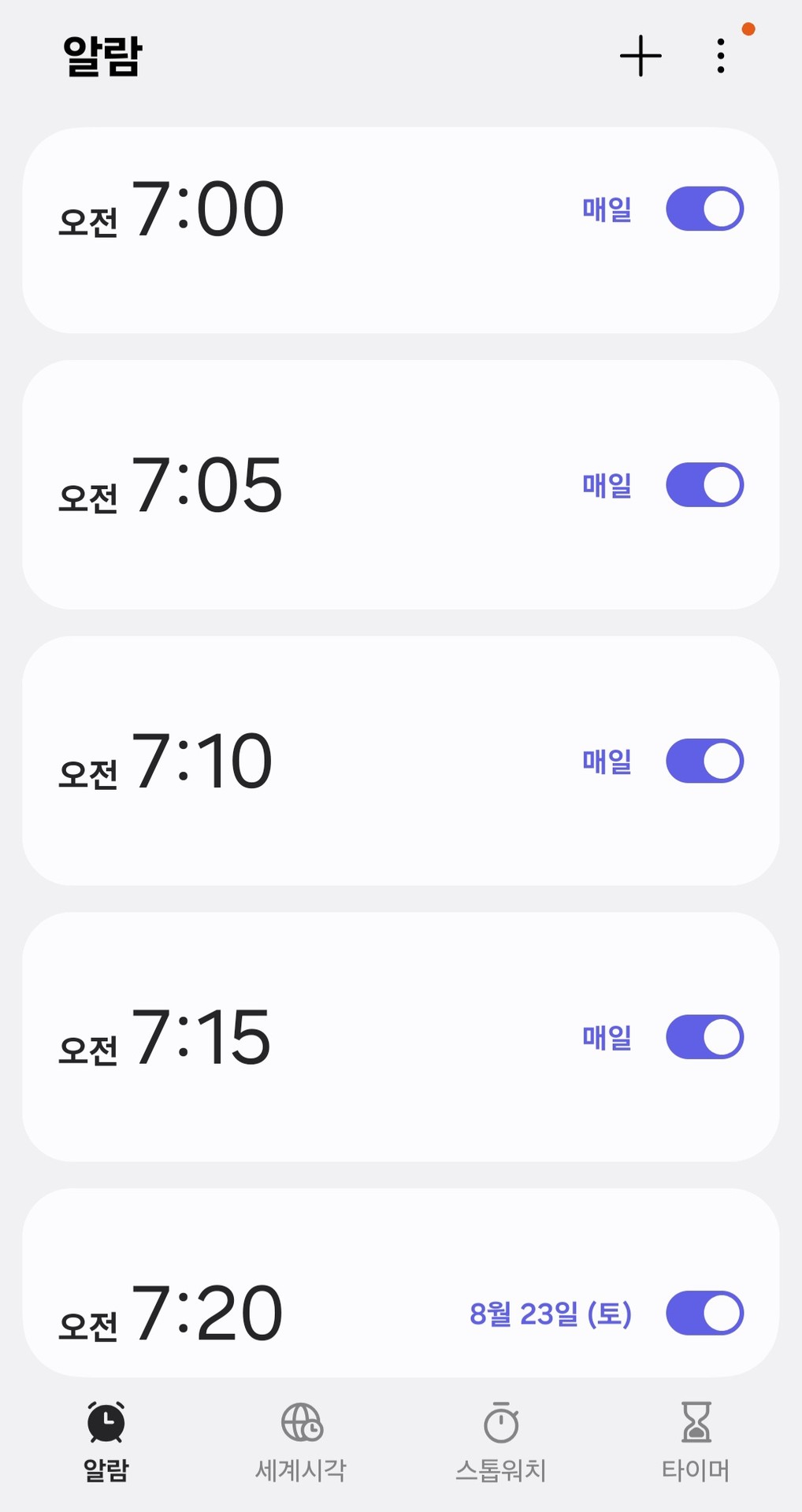Toggle the 7:10 AM alarm switch
The image size is (802, 1512).
(x=704, y=761)
